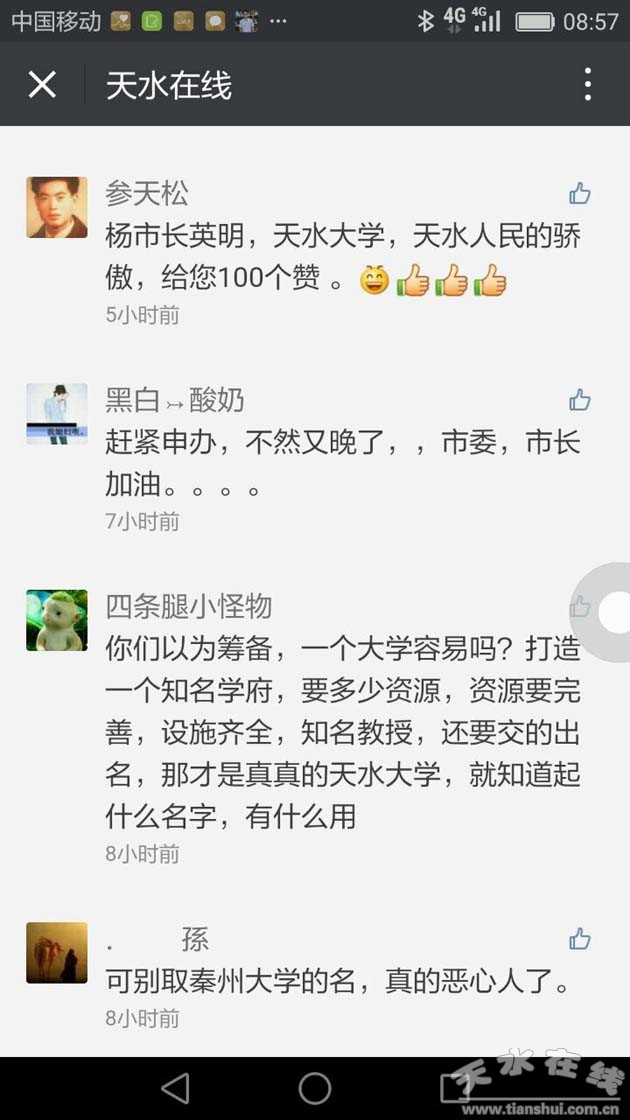Viewport: 630px width, 1120px height.
Task: Like the comment about 秦州大学
Action: (580, 939)
